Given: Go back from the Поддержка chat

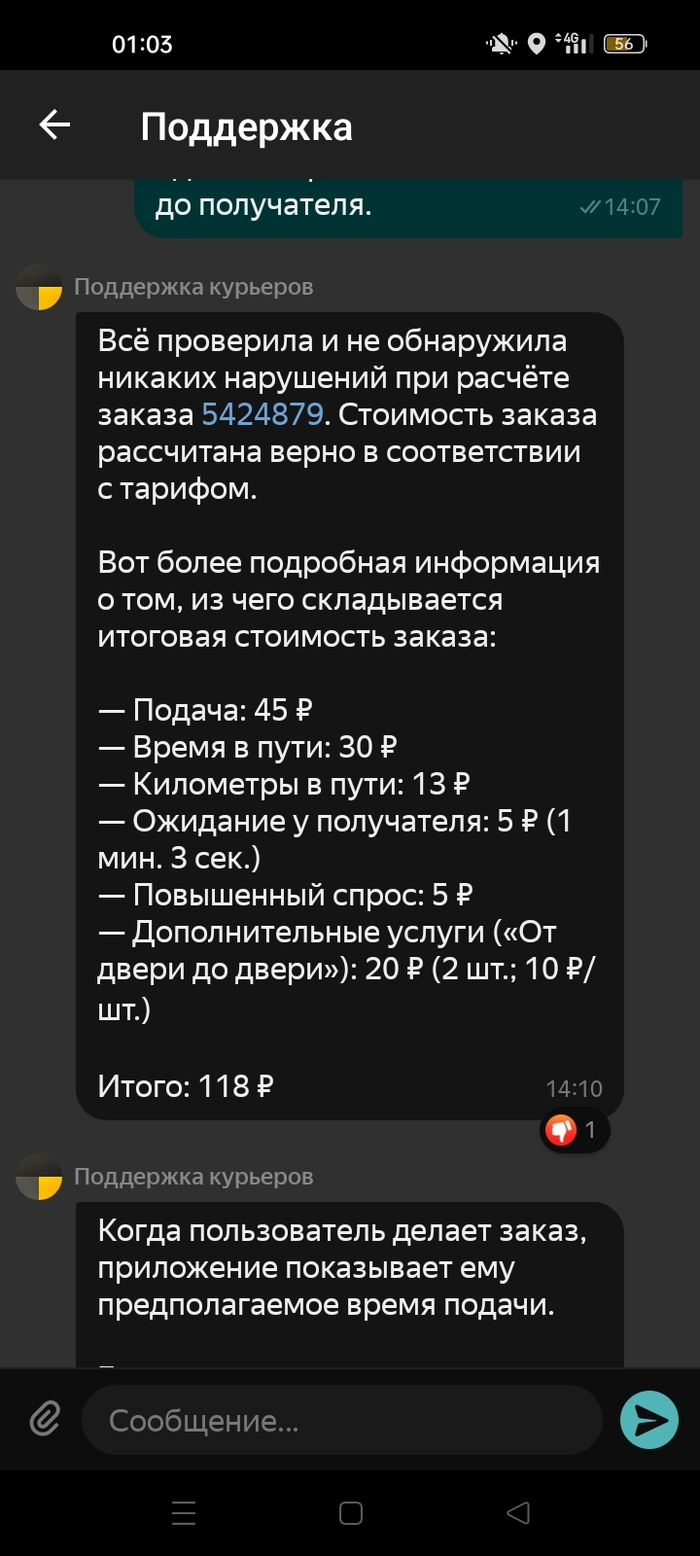Looking at the screenshot, I should 55,125.
